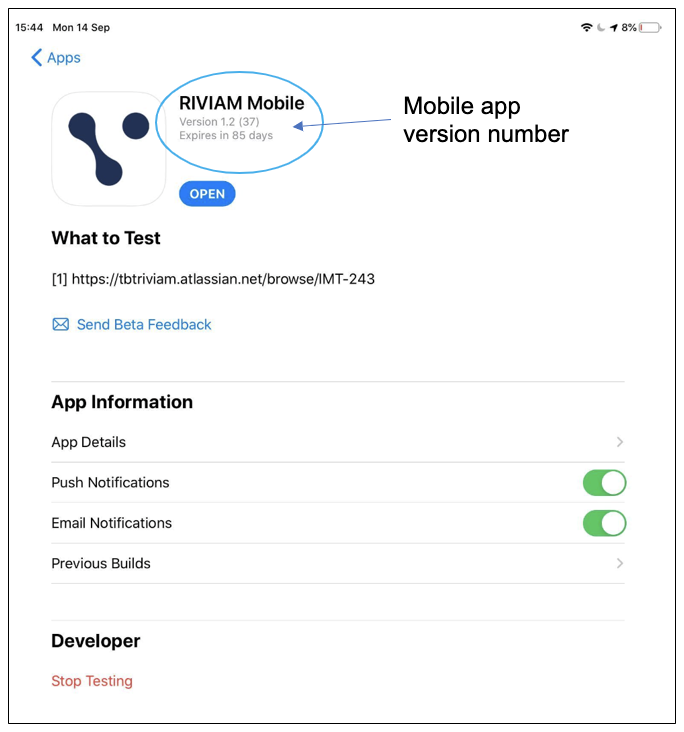Turn off Push Notifications
The width and height of the screenshot is (684, 732).
tap(604, 483)
